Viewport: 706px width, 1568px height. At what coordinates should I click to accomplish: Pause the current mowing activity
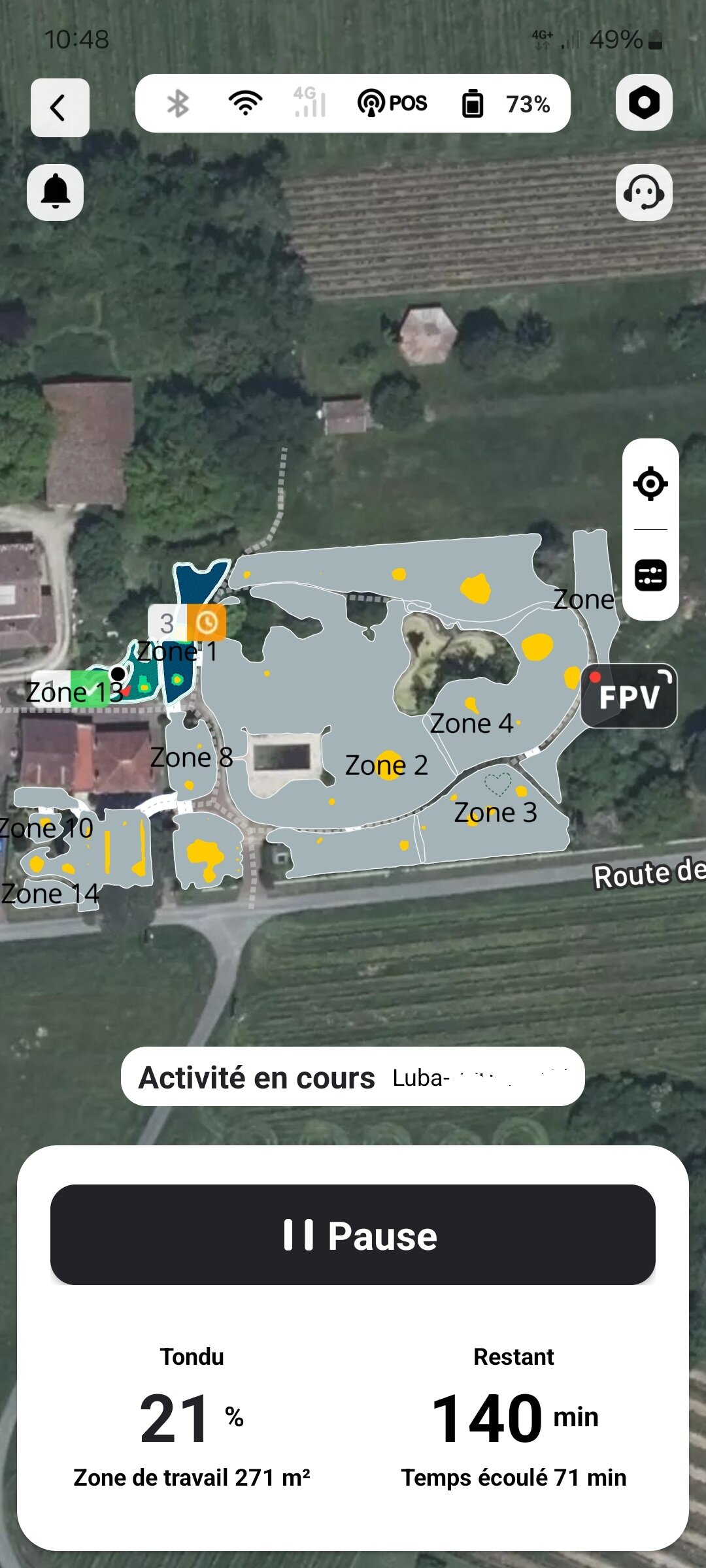(353, 1235)
